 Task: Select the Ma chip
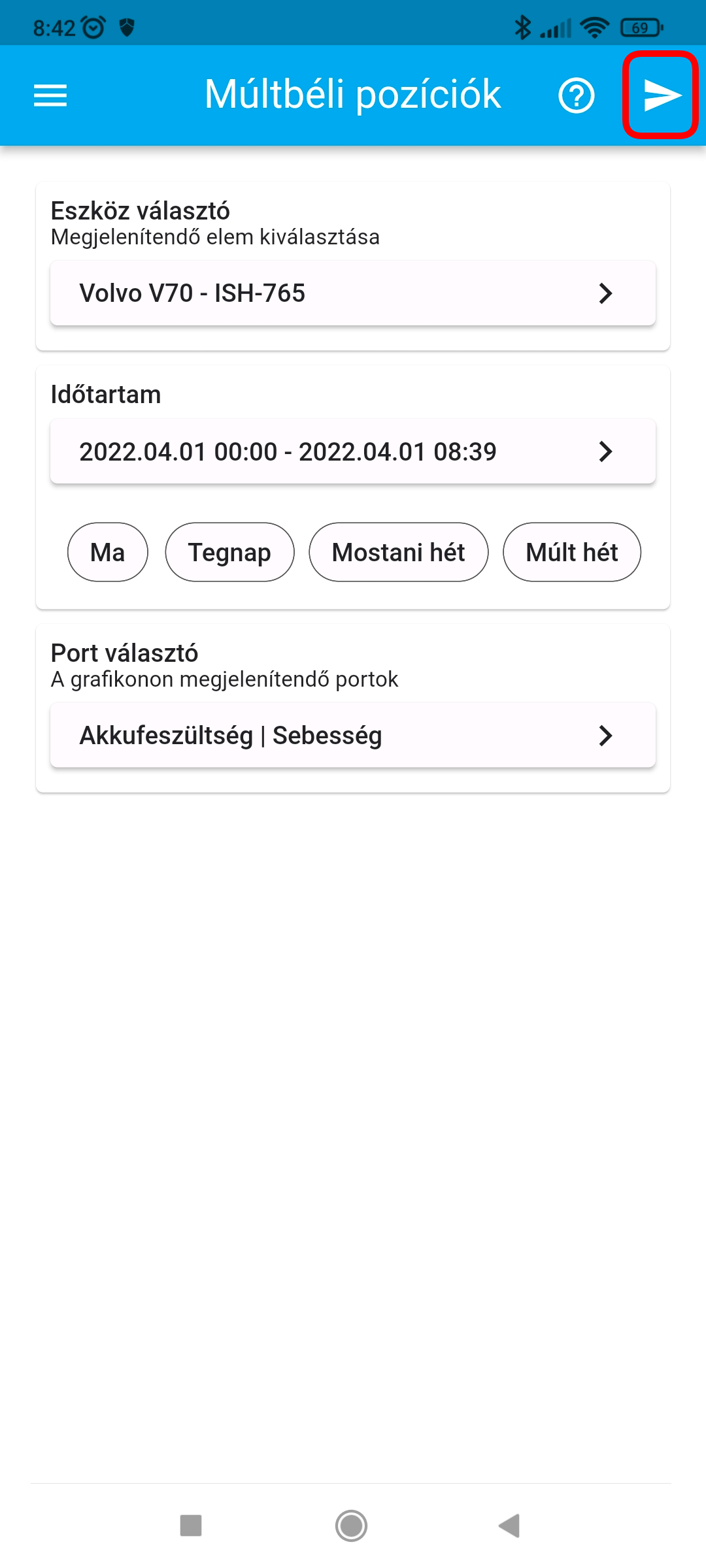pos(108,552)
